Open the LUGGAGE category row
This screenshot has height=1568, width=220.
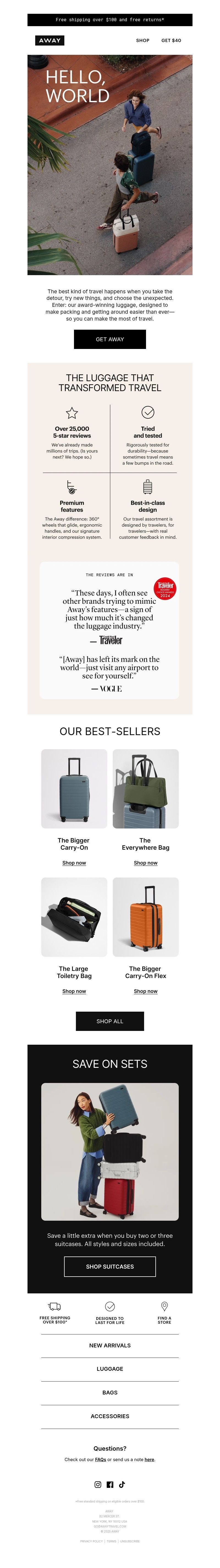click(x=110, y=1369)
